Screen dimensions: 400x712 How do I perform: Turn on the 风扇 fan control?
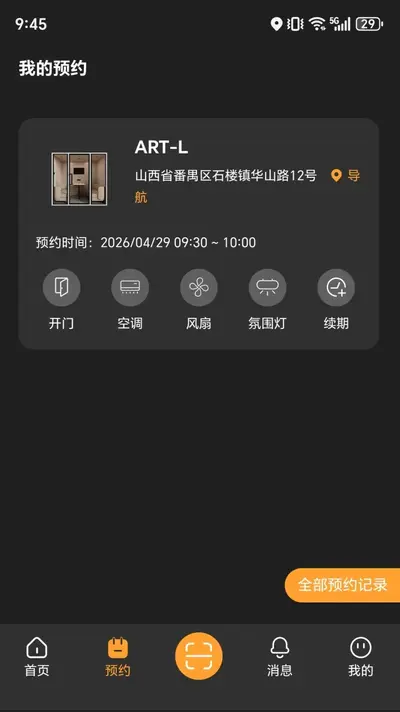tap(198, 288)
